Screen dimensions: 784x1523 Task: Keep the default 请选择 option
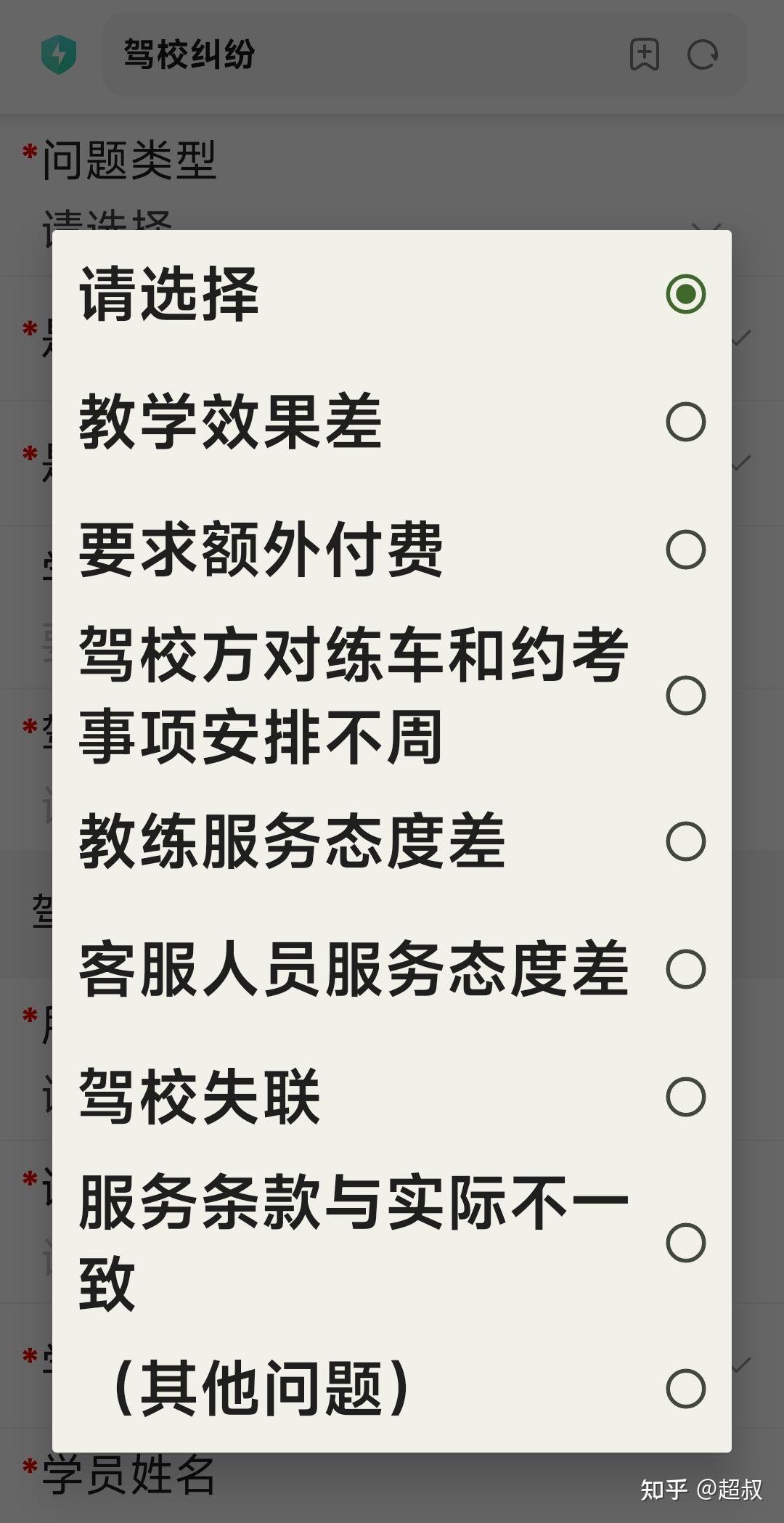point(392,294)
